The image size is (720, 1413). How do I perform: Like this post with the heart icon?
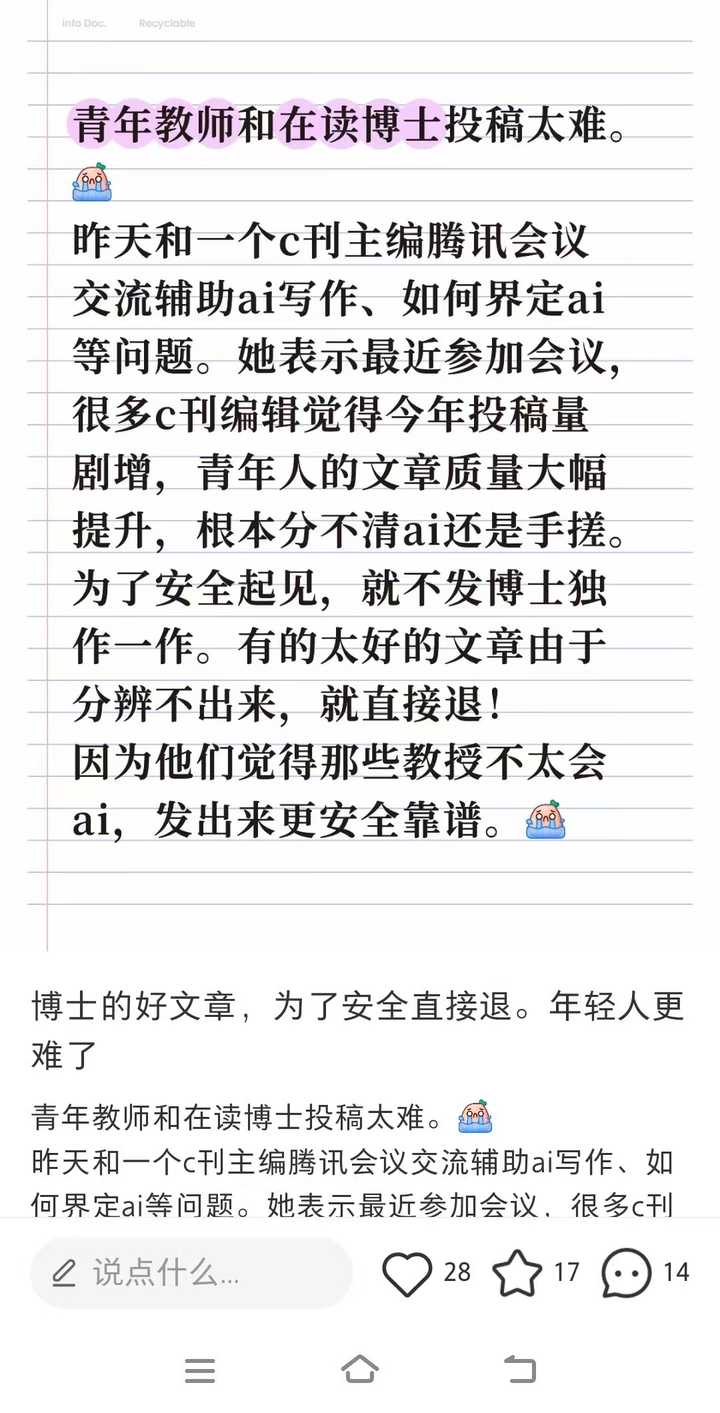point(407,1273)
